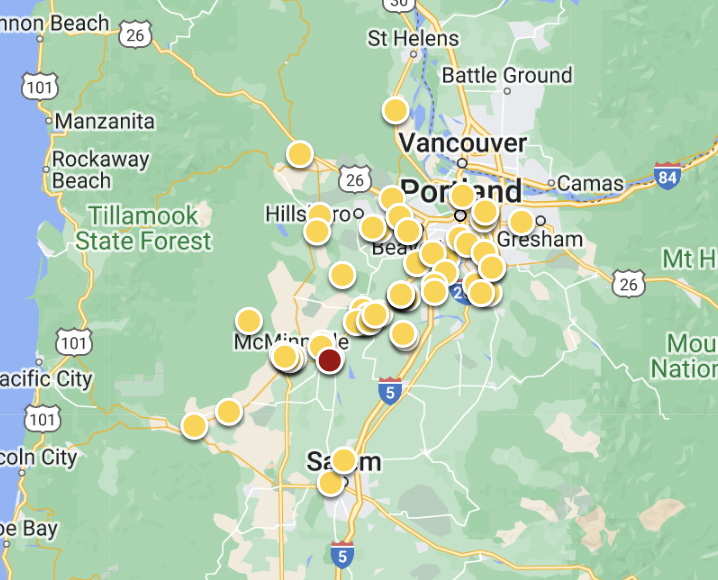The width and height of the screenshot is (718, 580).
Task: Open the yellow pin directly beside the Gresham label
Action: pyautogui.click(x=521, y=222)
